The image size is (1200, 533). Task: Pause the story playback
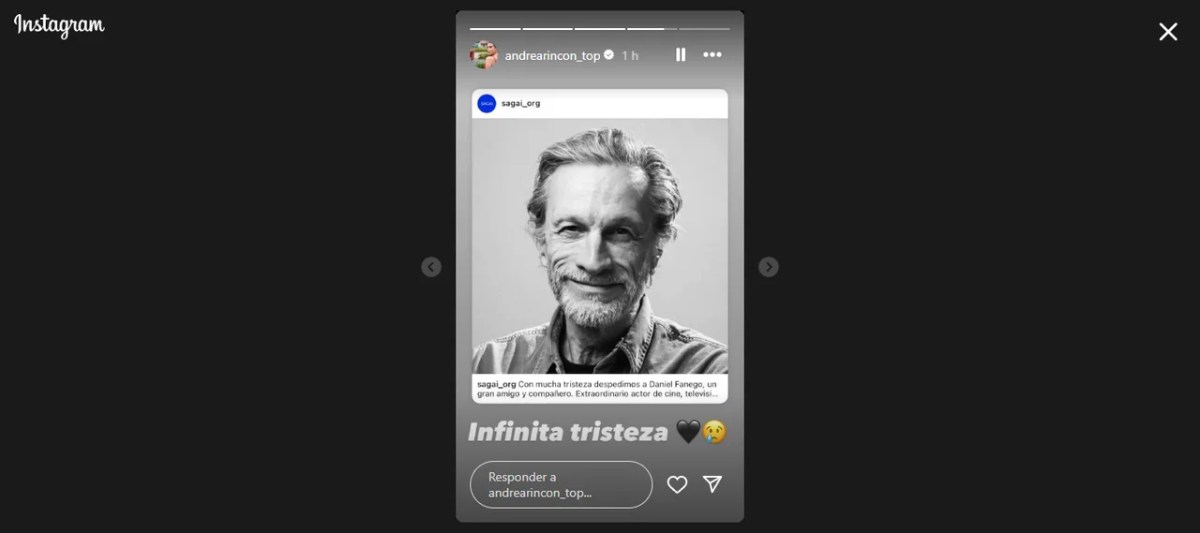click(x=680, y=55)
